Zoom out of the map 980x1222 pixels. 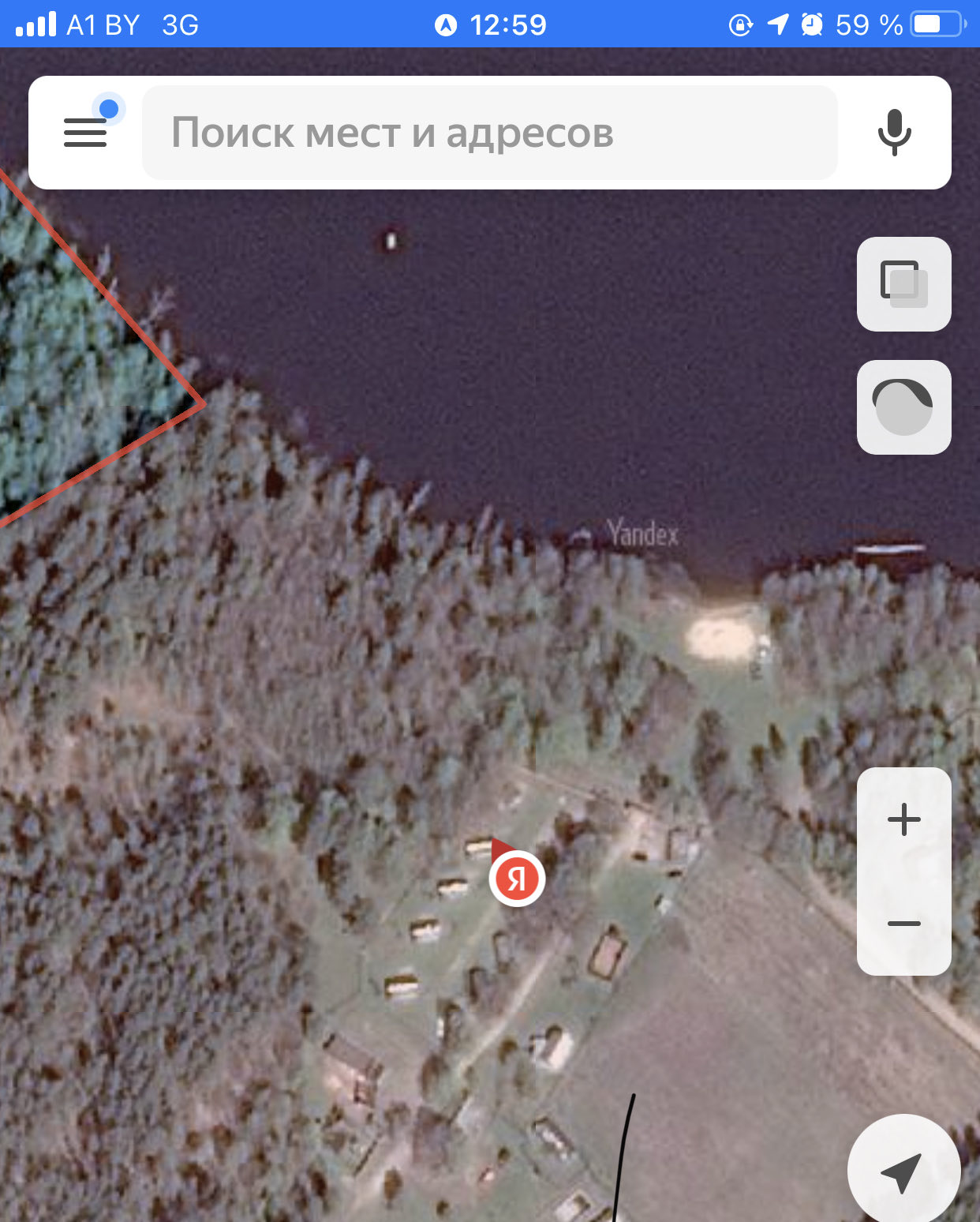coord(903,924)
